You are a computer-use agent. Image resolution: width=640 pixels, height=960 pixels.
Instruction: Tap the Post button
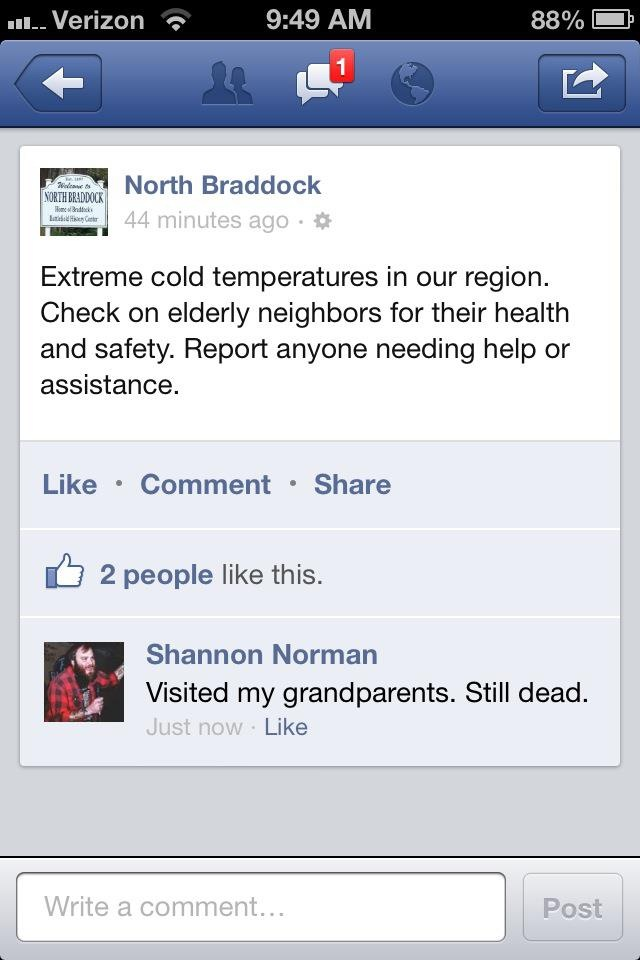click(x=572, y=907)
